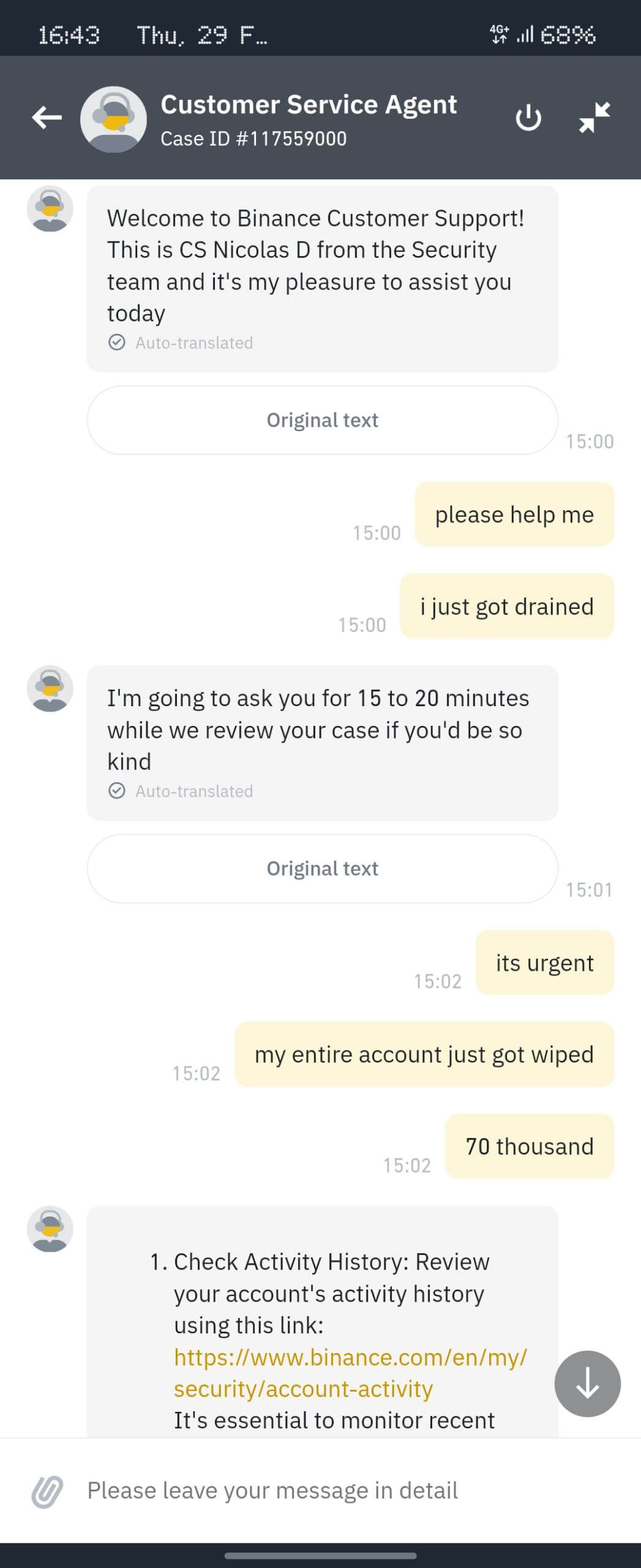Show original text of the 15 to 20 minutes message
641x1568 pixels.
pyautogui.click(x=322, y=869)
